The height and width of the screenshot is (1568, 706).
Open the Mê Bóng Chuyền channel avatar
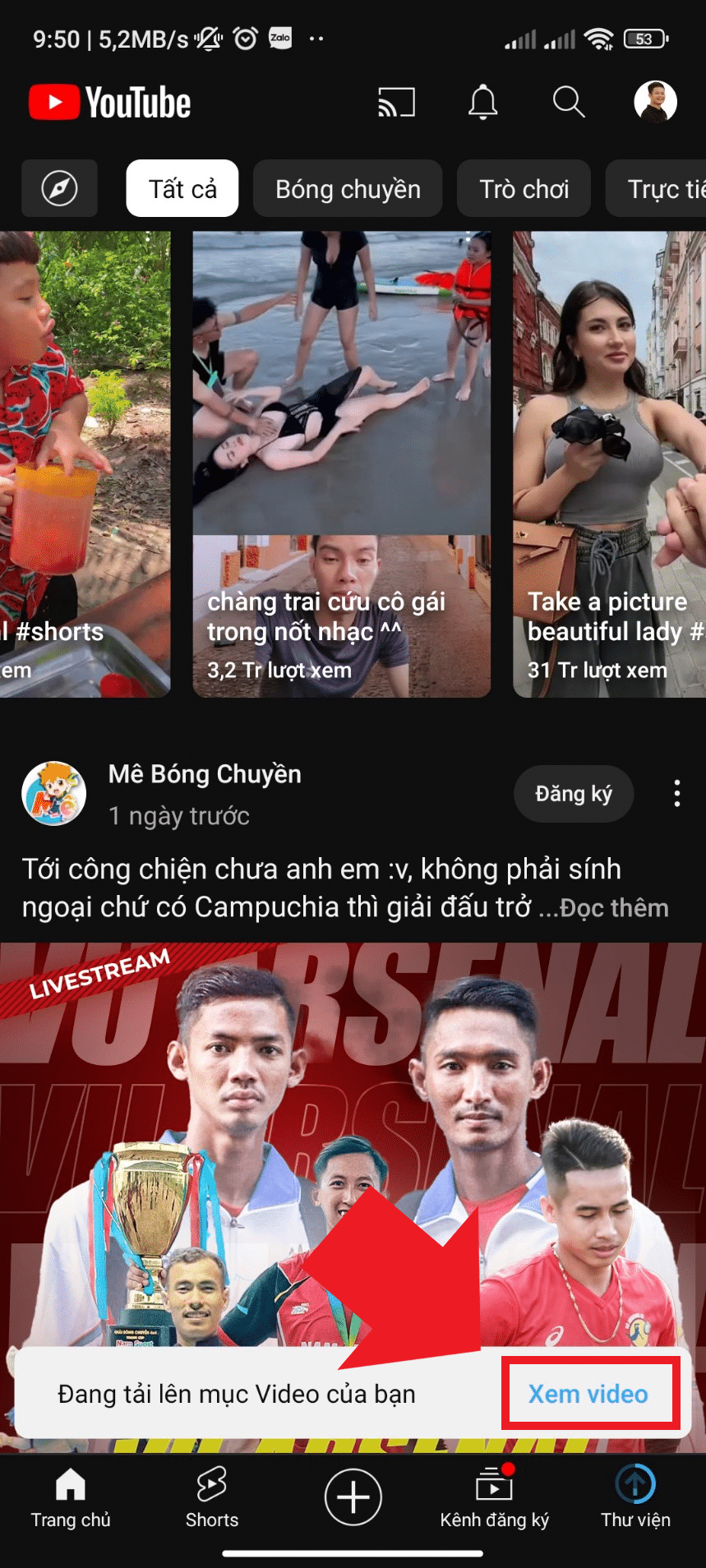coord(54,794)
